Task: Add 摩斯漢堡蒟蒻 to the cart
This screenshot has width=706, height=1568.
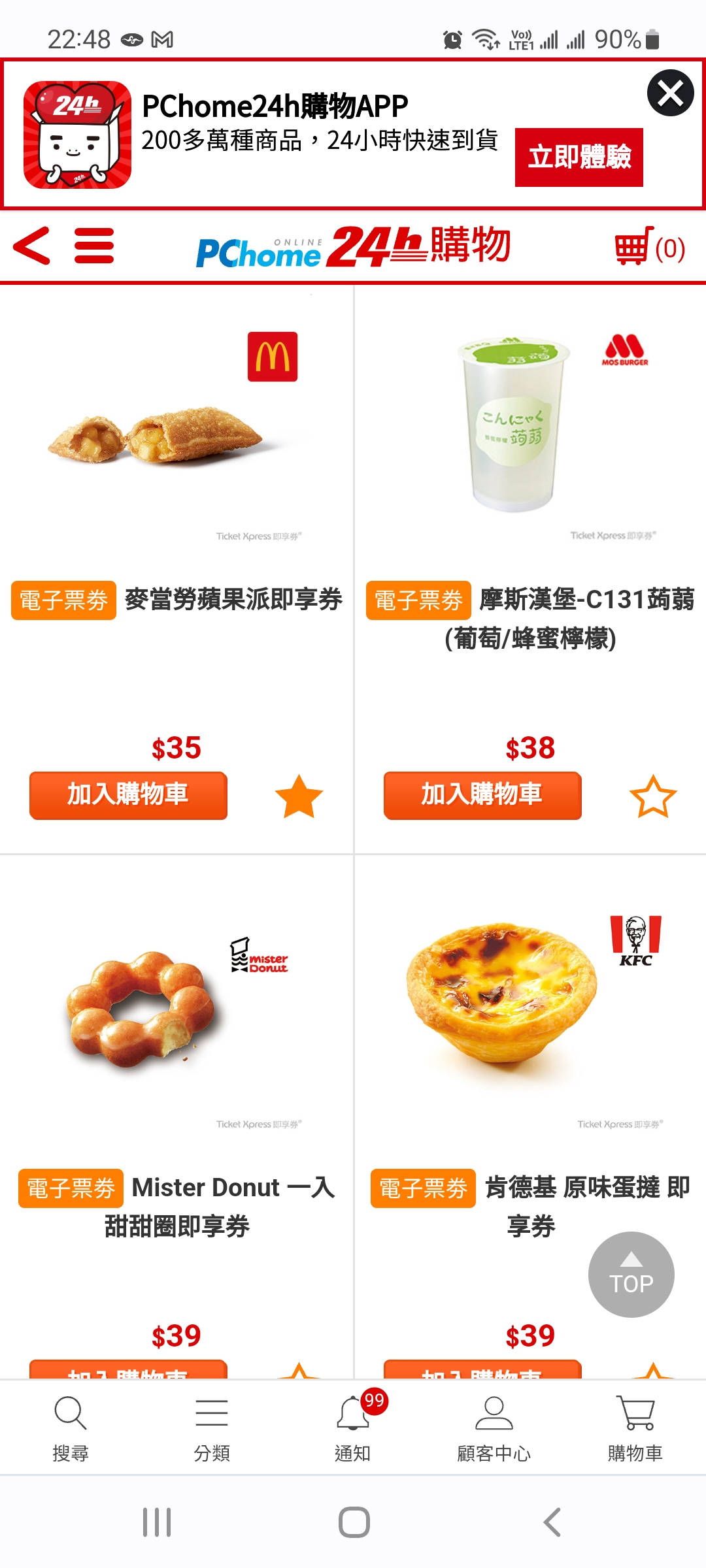Action: pos(482,795)
